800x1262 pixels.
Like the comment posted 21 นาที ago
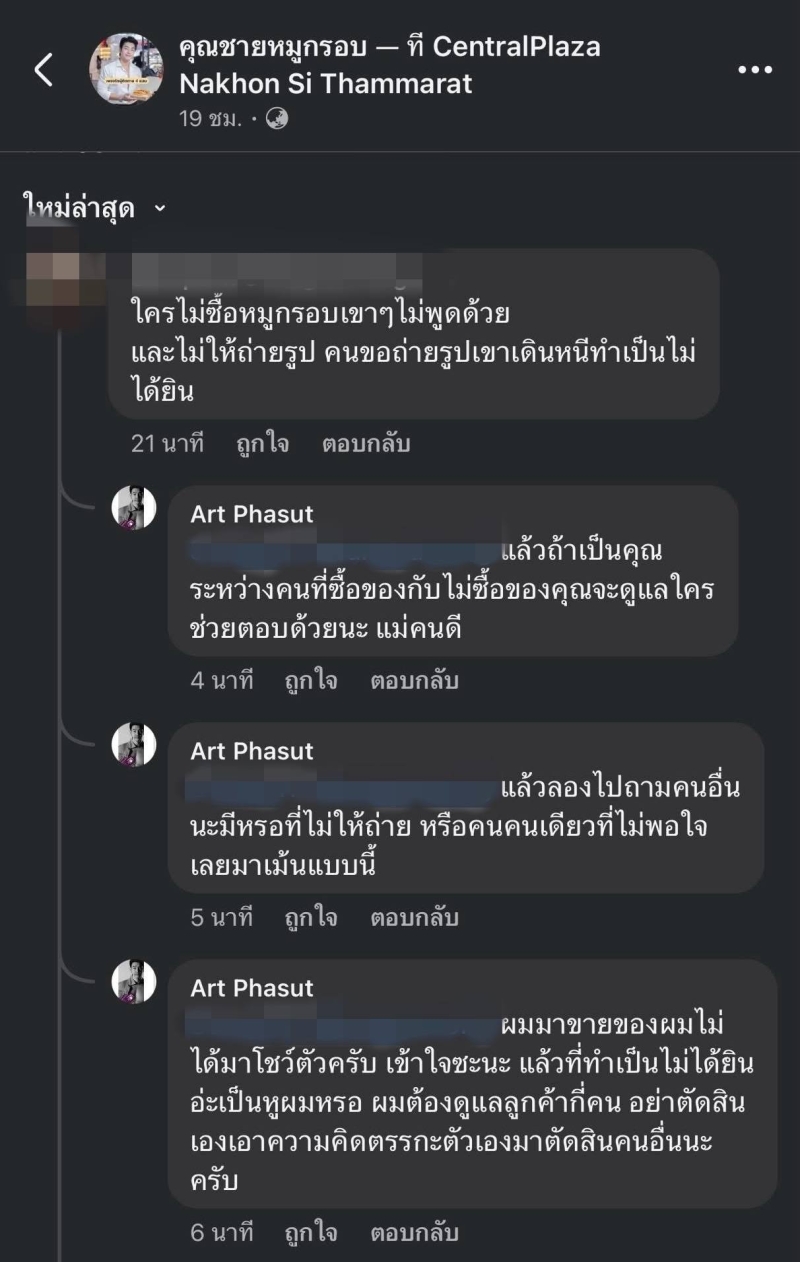pos(263,444)
